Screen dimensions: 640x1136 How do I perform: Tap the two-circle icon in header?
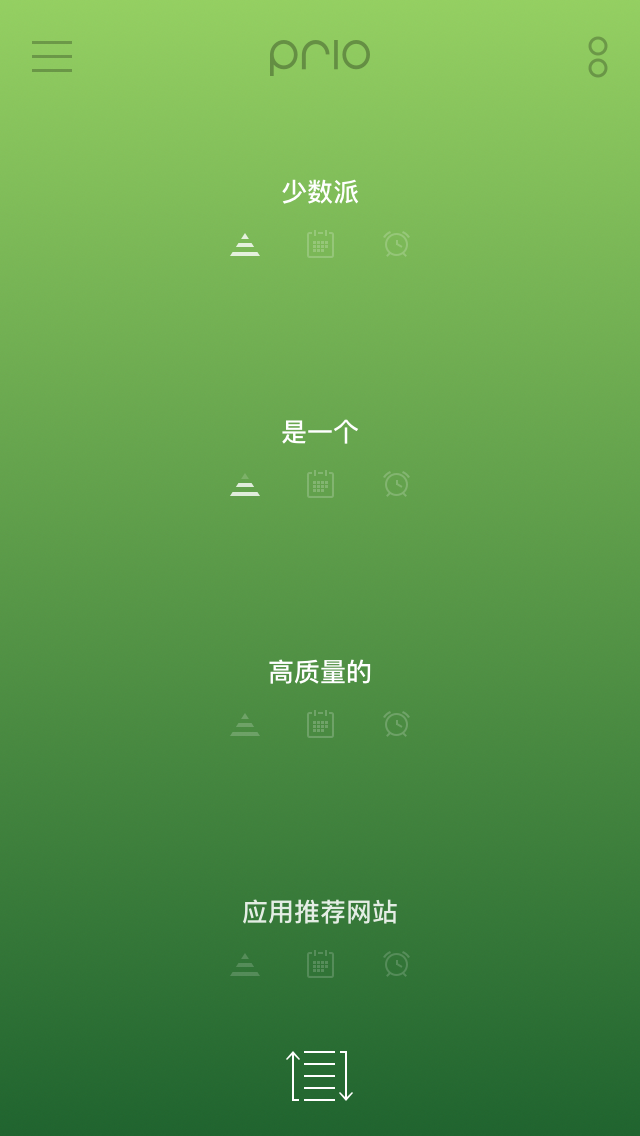[598, 57]
